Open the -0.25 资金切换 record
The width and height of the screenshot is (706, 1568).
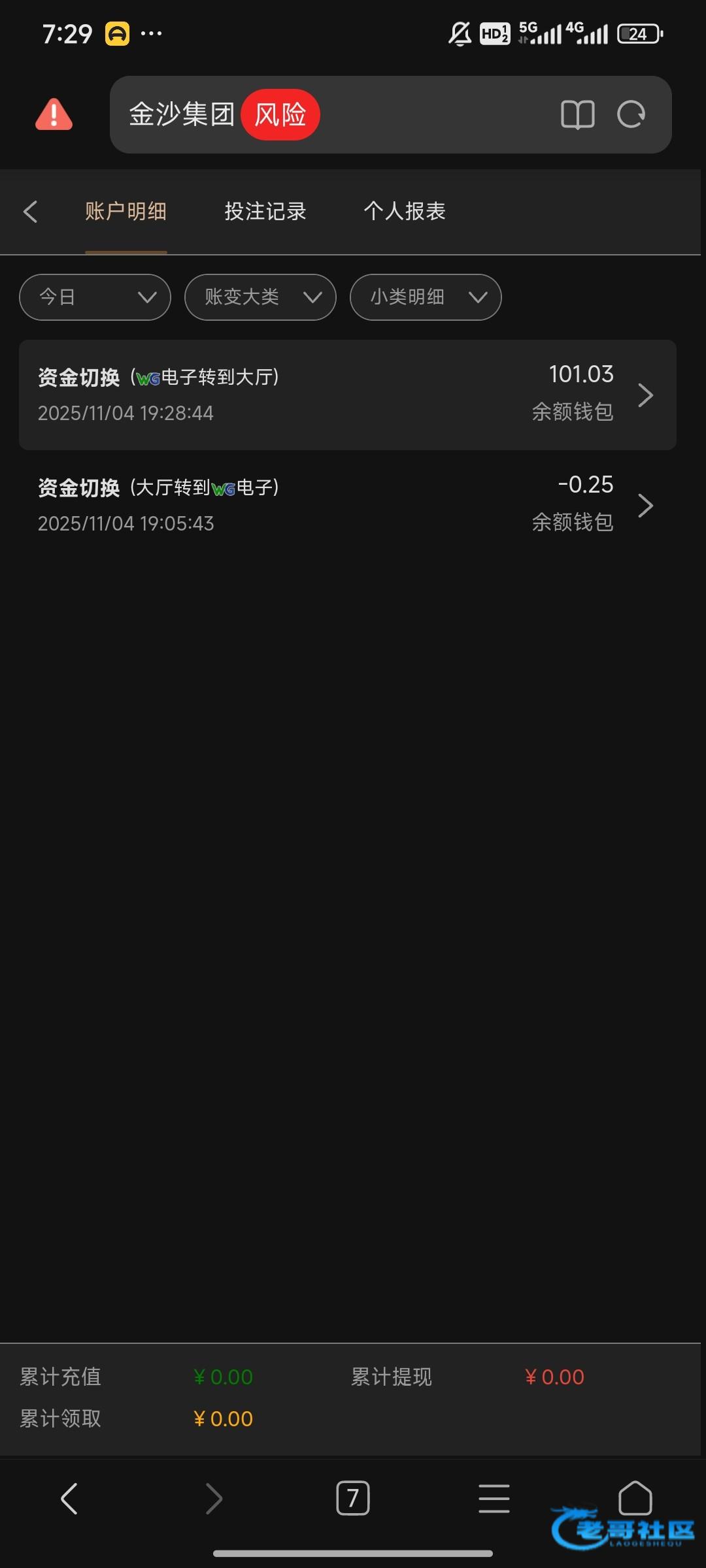[347, 505]
